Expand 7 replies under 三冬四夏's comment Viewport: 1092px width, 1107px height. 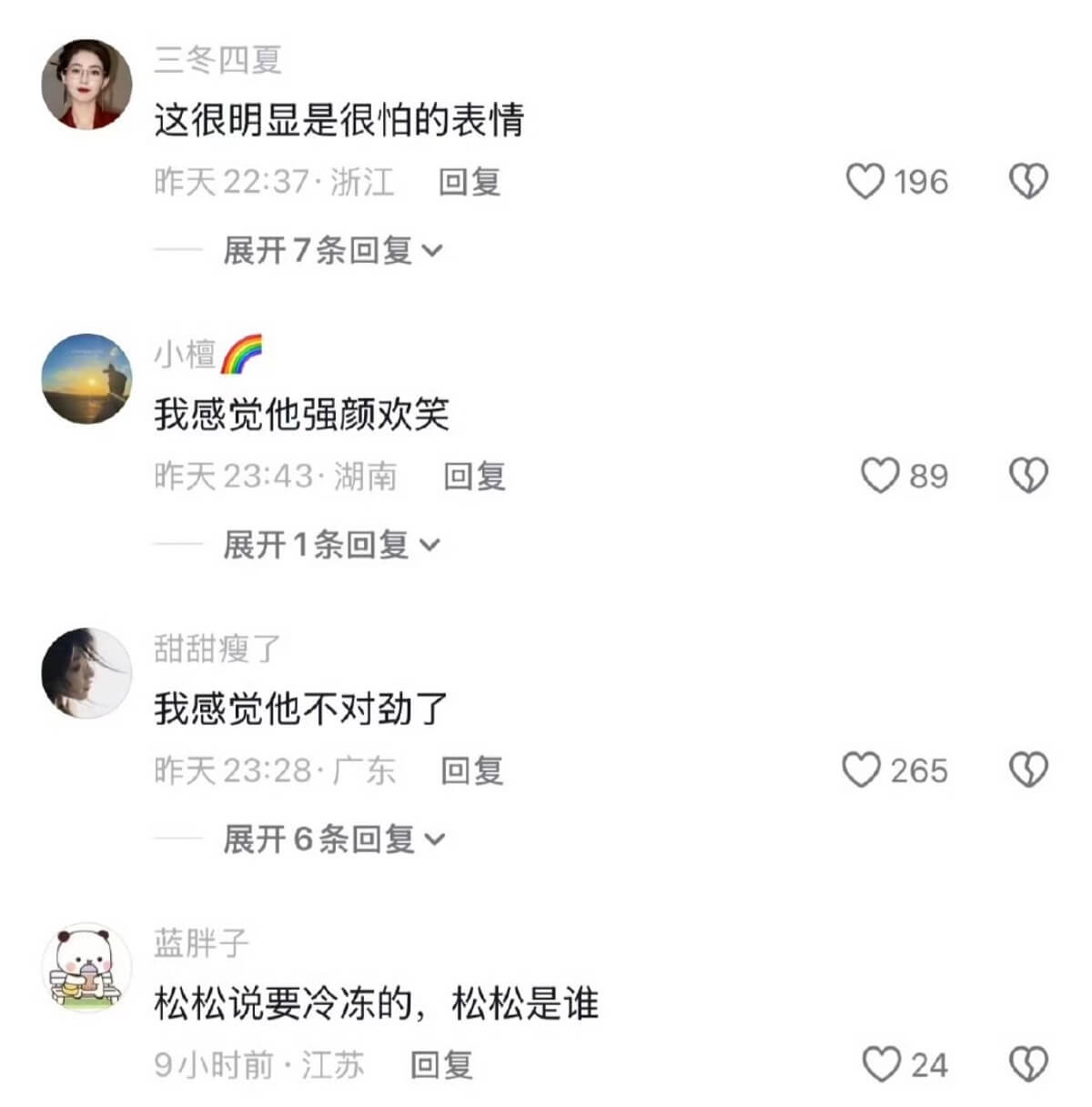click(332, 250)
